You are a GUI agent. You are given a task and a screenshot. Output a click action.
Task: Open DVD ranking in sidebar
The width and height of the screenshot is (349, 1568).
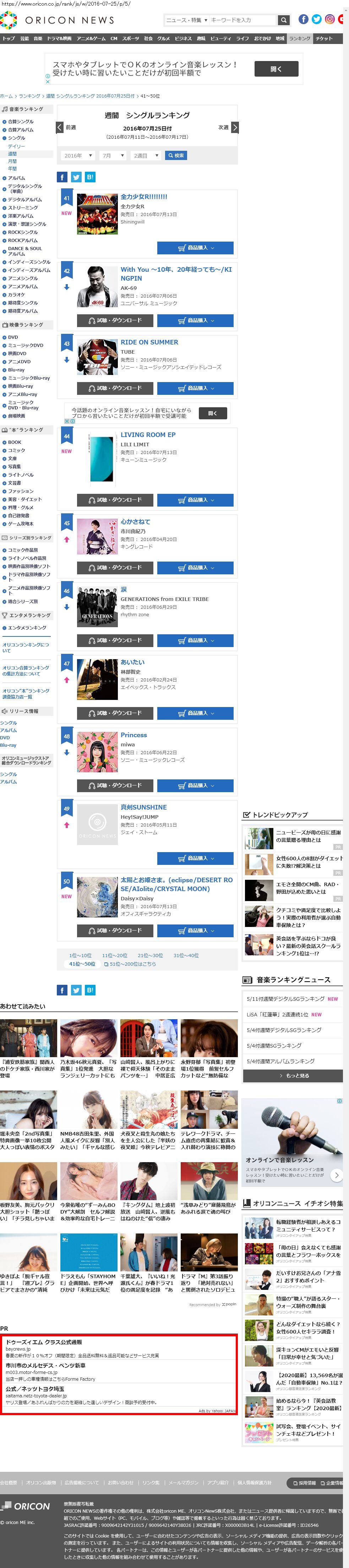tap(13, 337)
